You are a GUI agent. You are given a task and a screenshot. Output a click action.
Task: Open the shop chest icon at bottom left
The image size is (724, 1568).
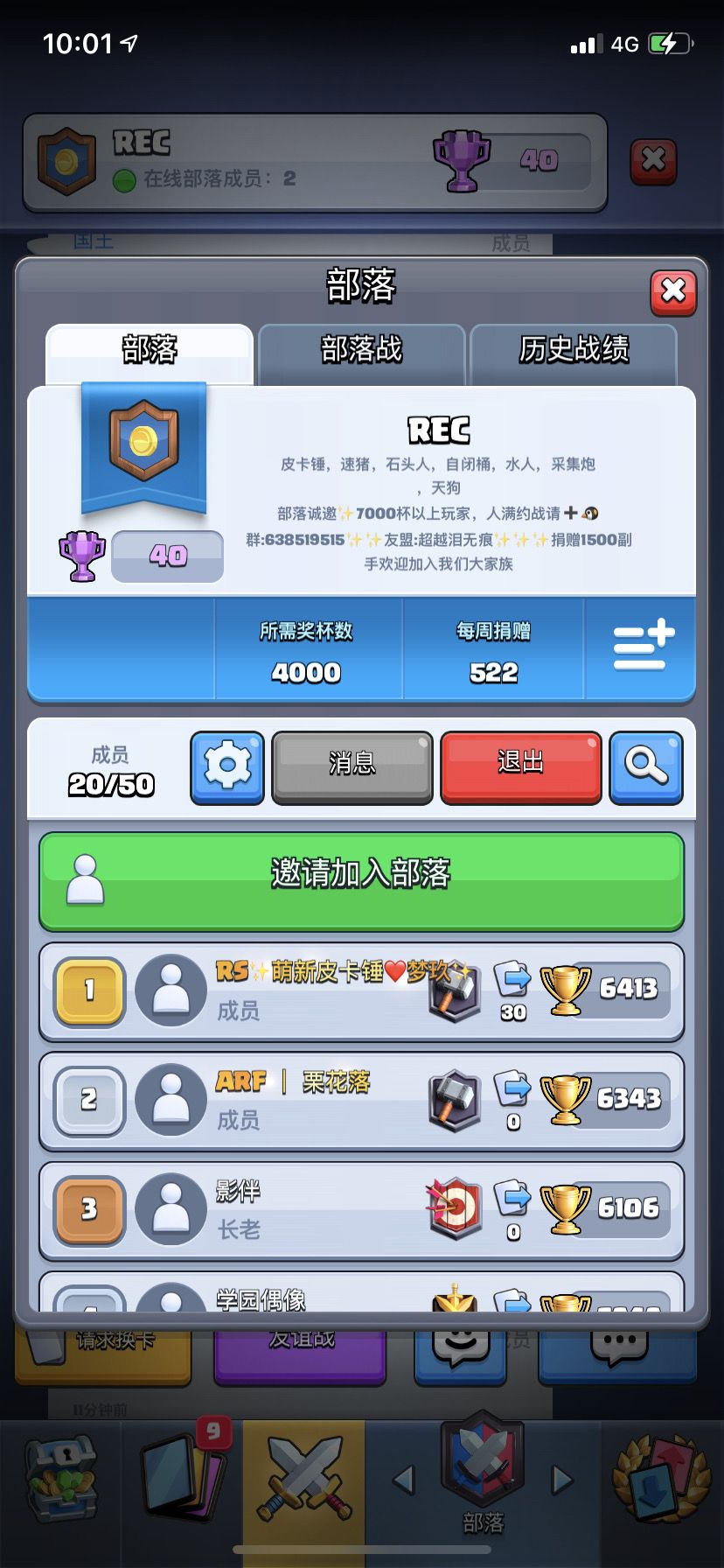(x=61, y=1479)
